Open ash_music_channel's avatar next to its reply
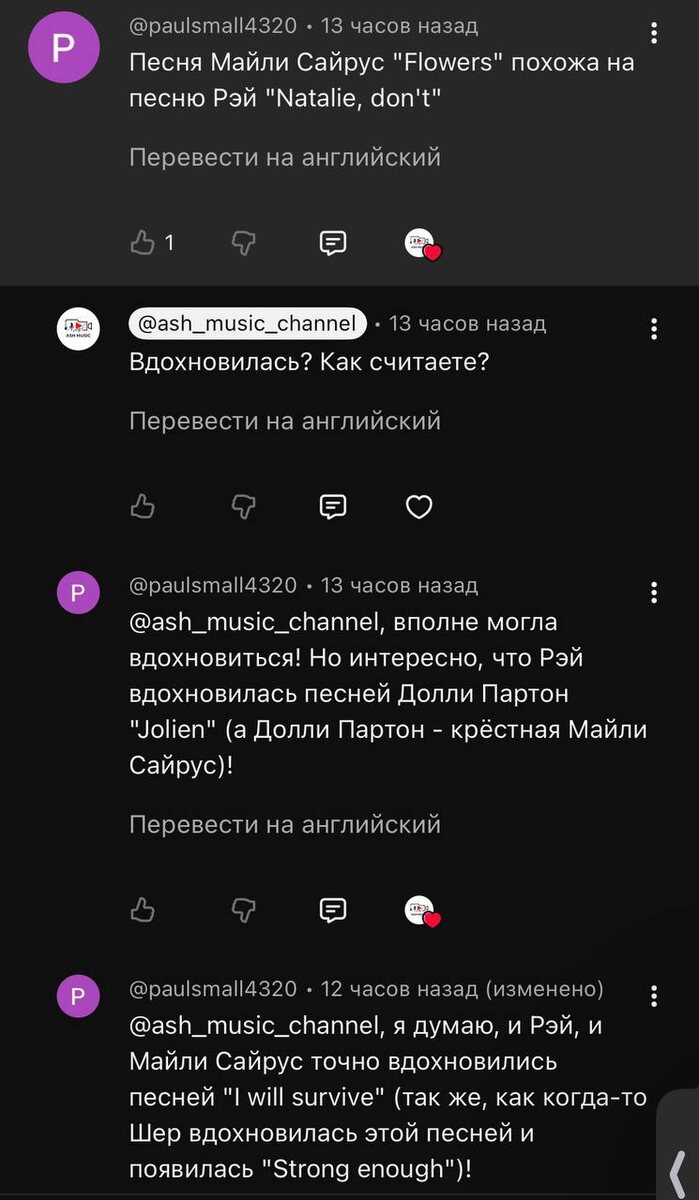The width and height of the screenshot is (699, 1200). (78, 330)
